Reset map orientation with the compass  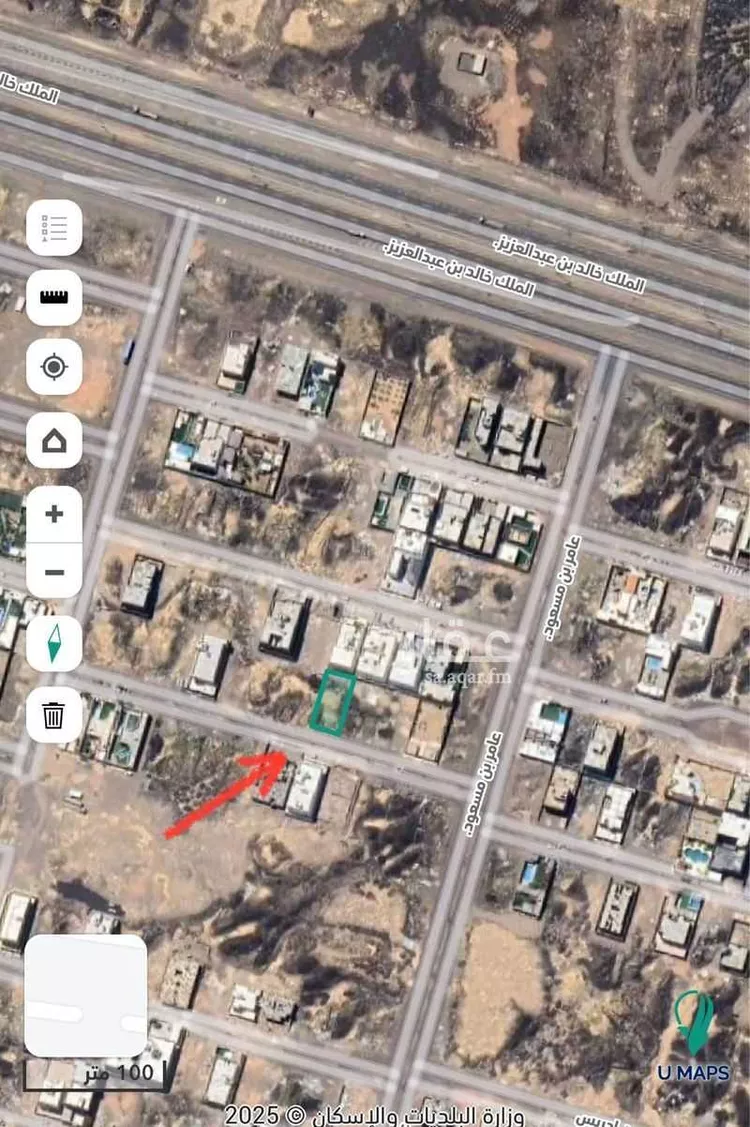pos(54,644)
